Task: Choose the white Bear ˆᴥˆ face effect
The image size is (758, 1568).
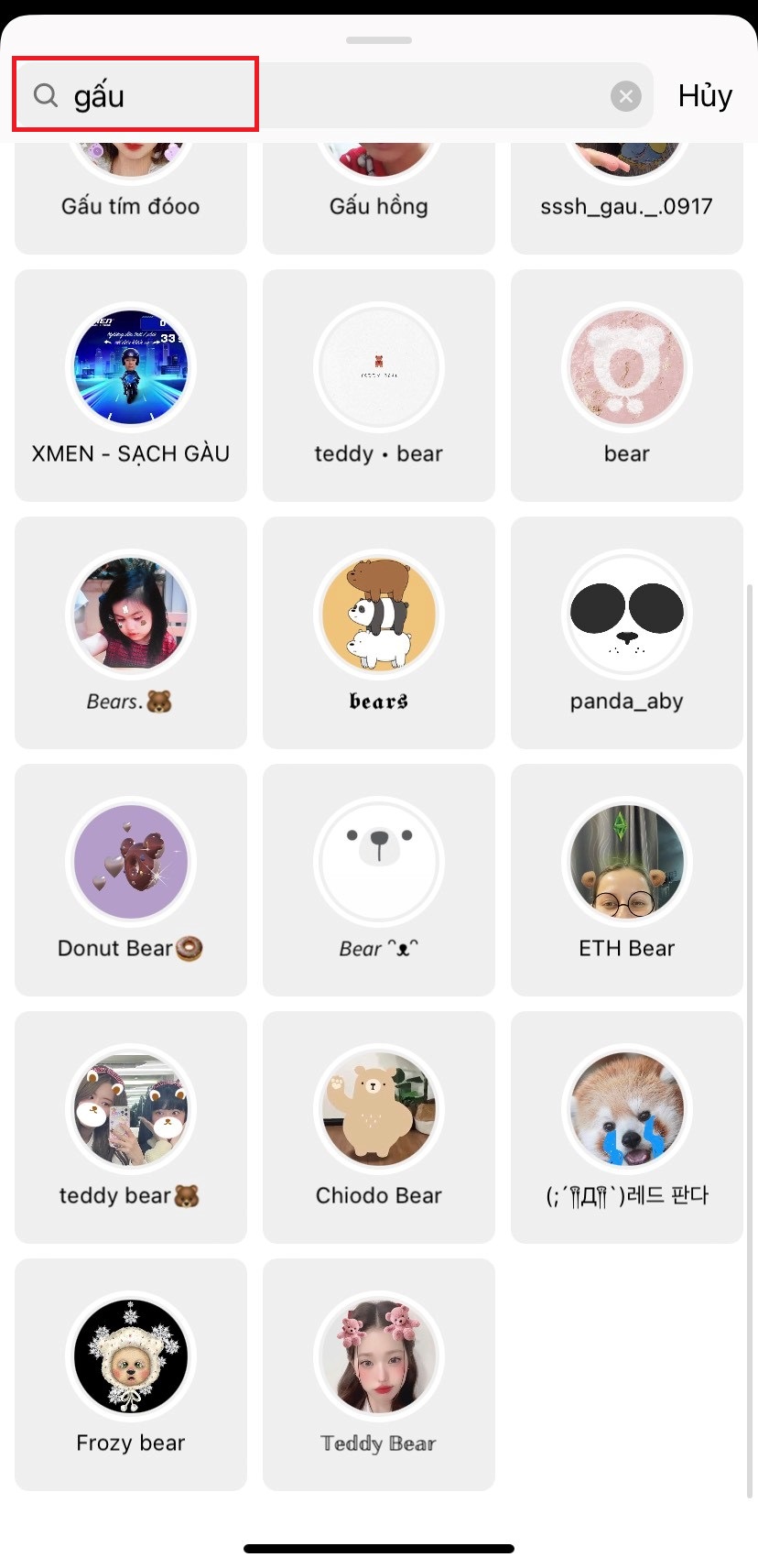Action: coord(378,879)
